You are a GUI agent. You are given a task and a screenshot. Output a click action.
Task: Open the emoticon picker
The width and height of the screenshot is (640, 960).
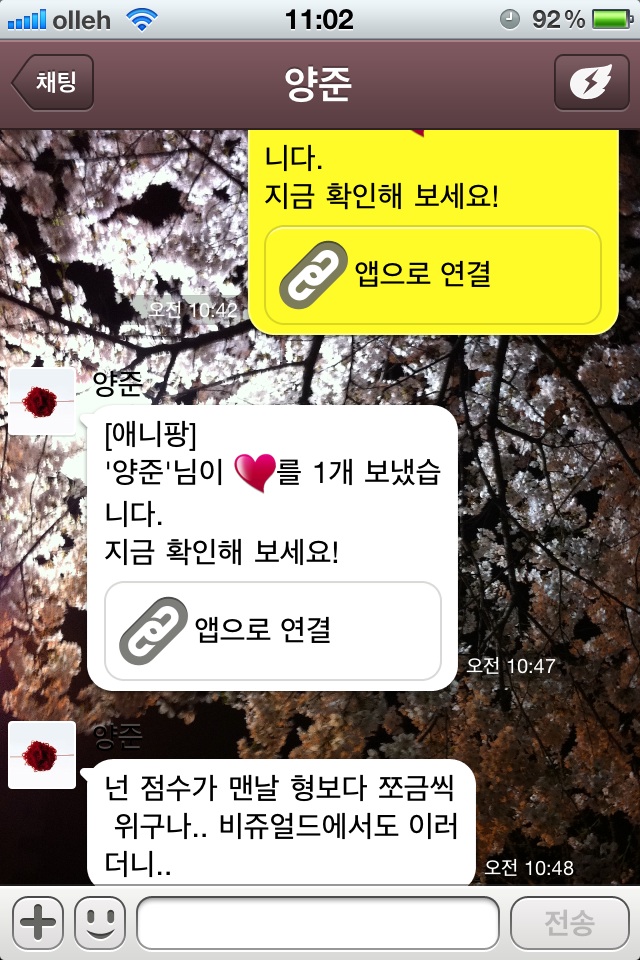pyautogui.click(x=99, y=921)
